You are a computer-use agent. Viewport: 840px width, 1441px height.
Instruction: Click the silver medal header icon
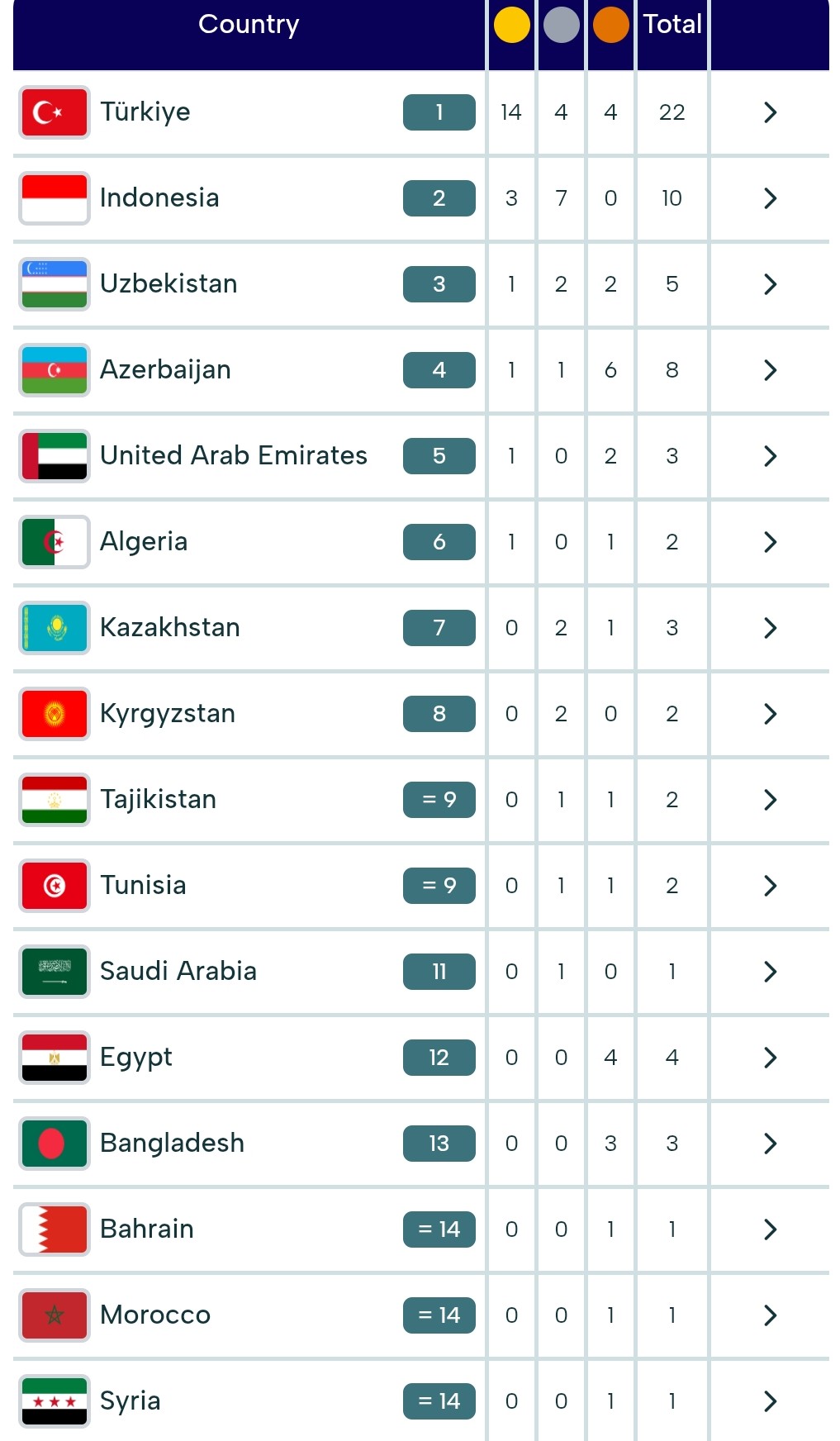[561, 25]
